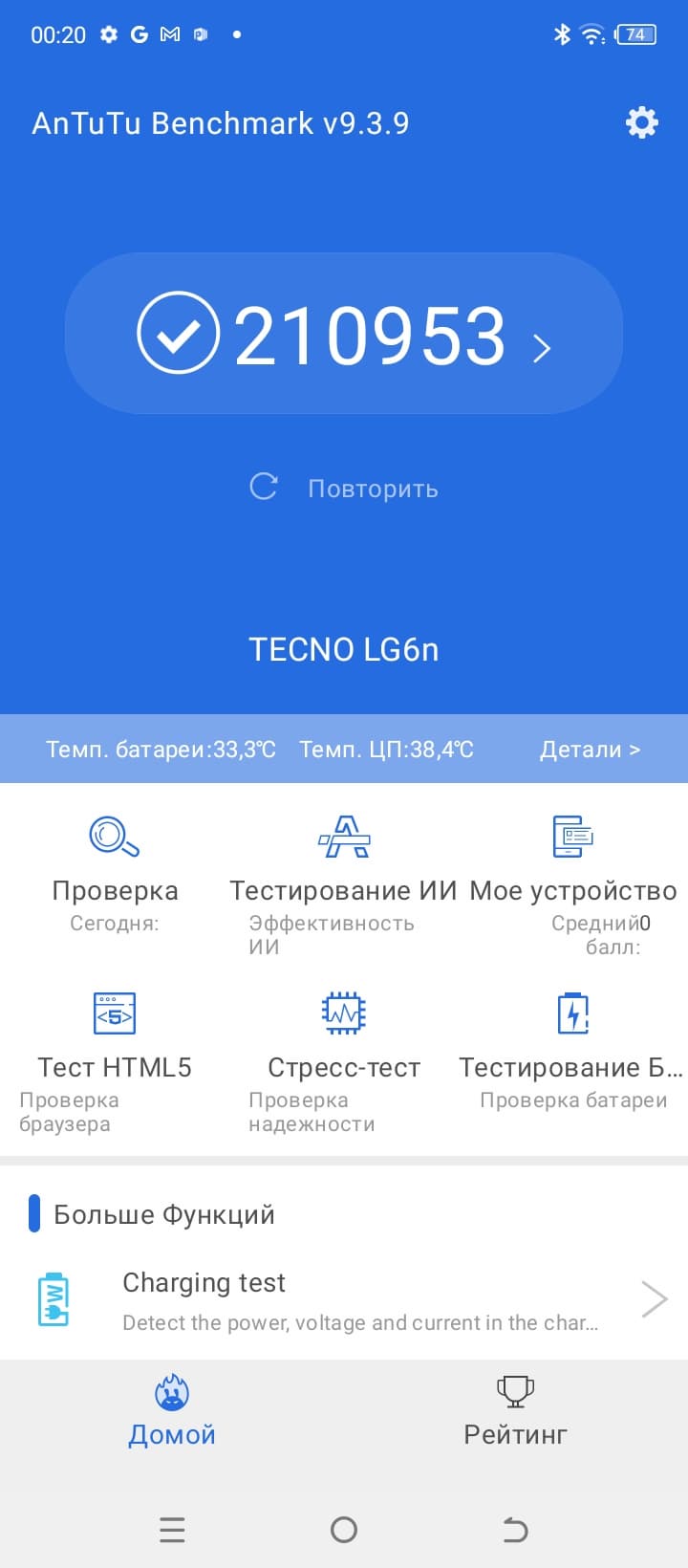Open Мое устройство info

pyautogui.click(x=573, y=870)
